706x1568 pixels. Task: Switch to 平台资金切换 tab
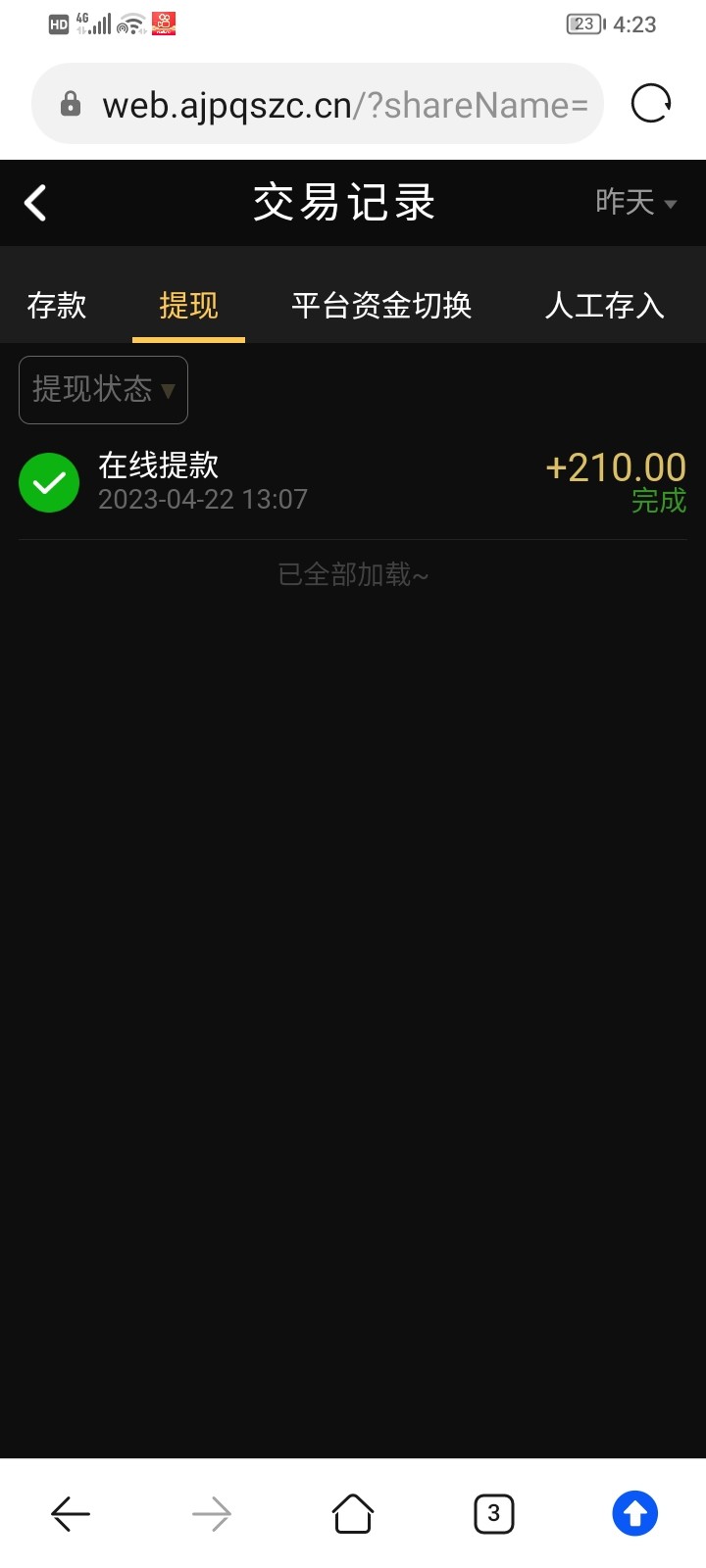381,306
